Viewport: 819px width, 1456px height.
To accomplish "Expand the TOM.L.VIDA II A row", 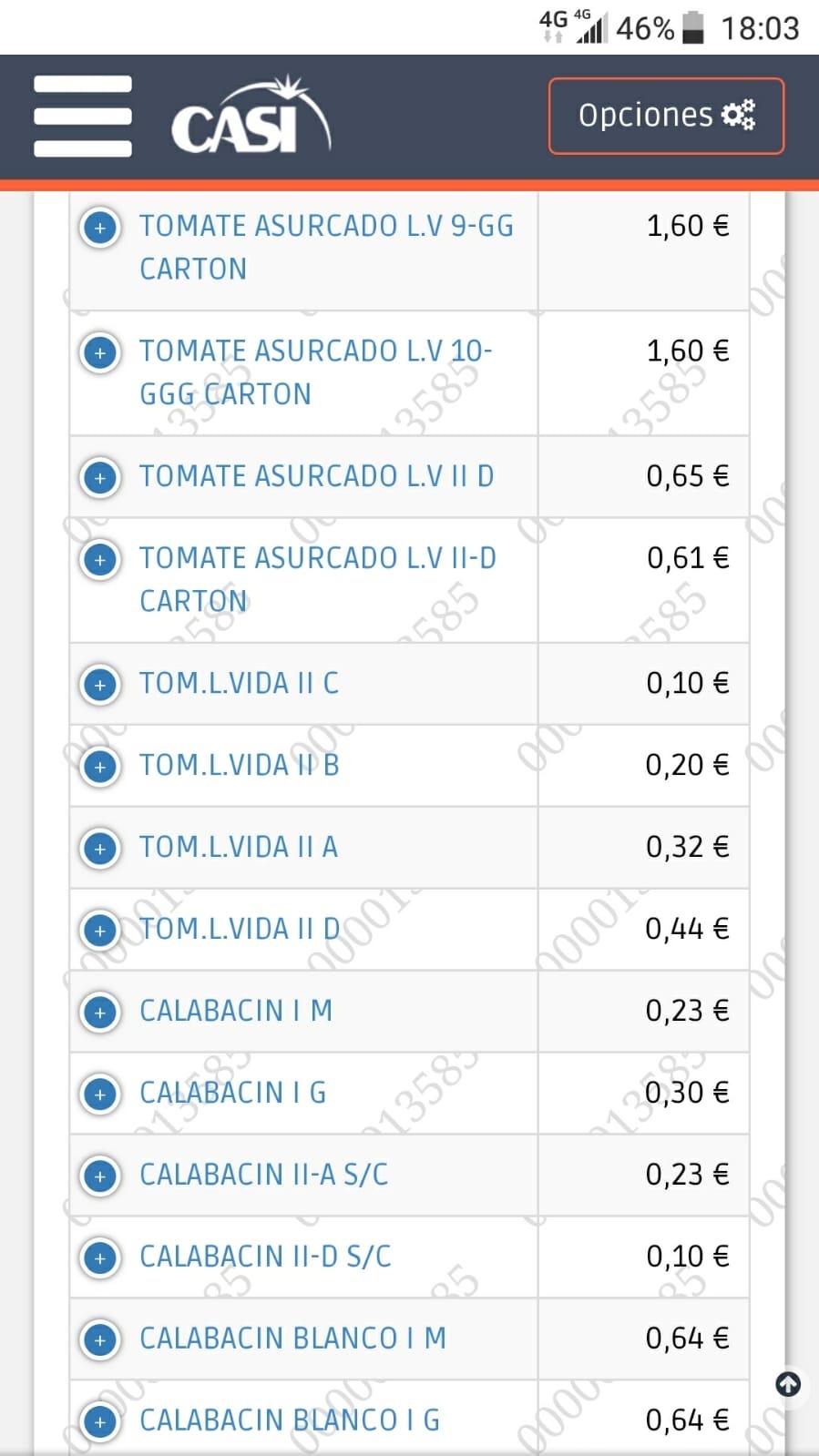I will click(x=100, y=848).
